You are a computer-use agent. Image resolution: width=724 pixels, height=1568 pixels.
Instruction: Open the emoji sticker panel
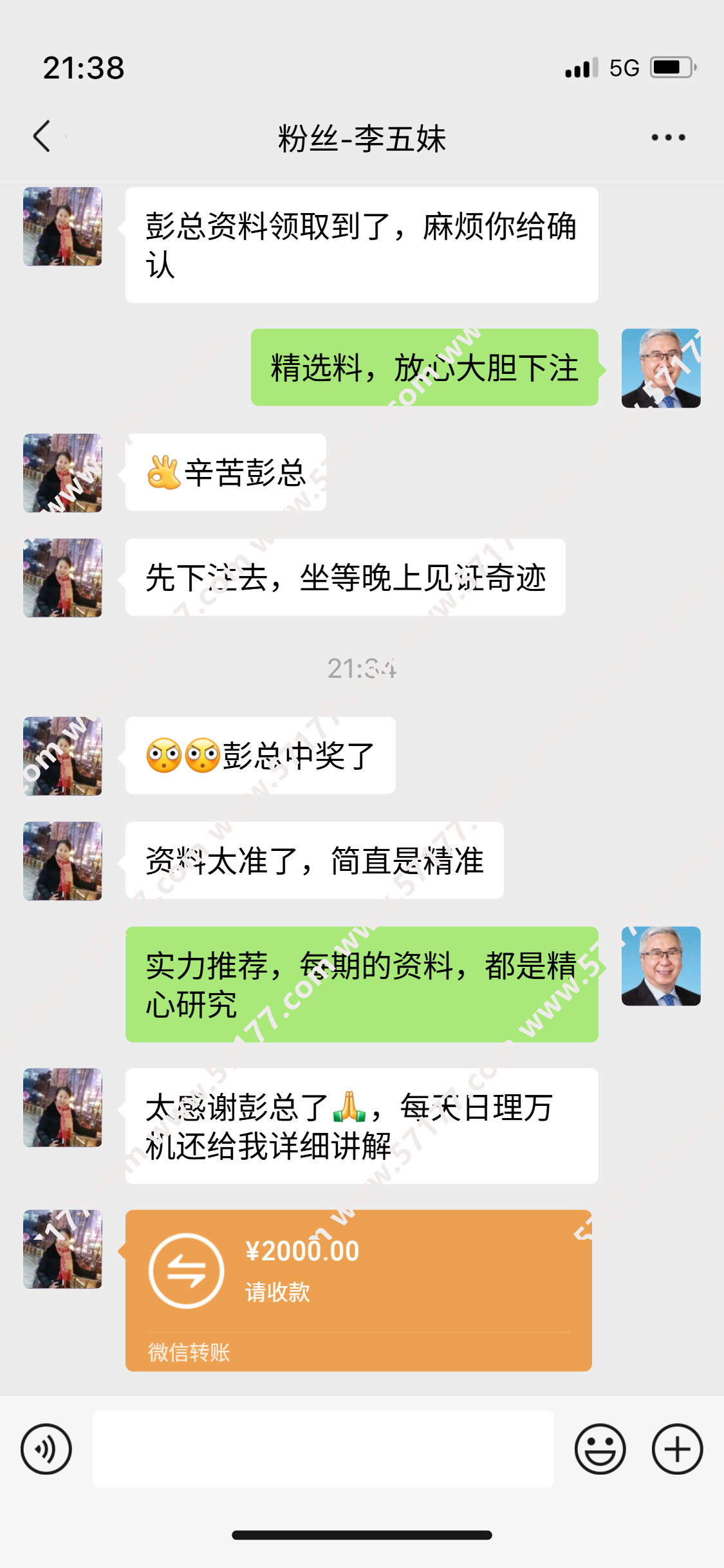coord(600,1449)
